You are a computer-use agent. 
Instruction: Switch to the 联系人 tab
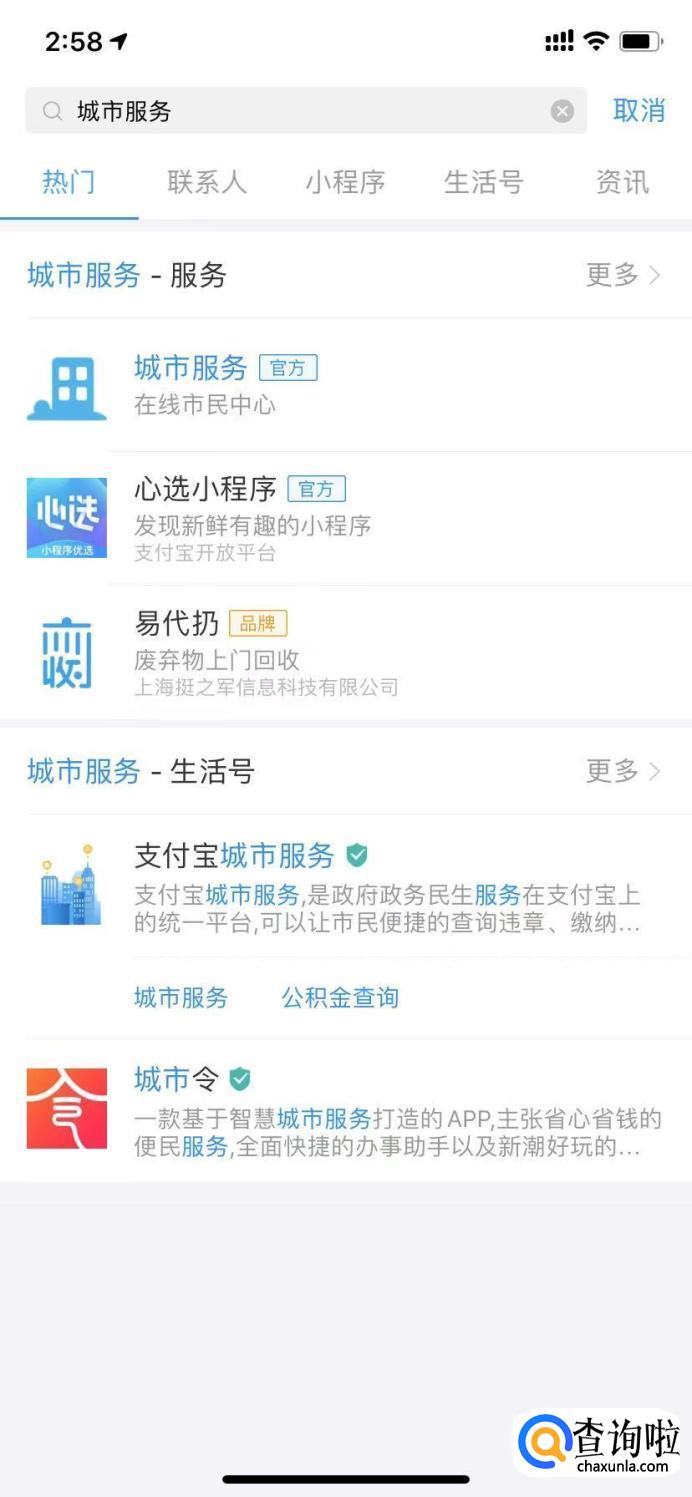(x=207, y=183)
